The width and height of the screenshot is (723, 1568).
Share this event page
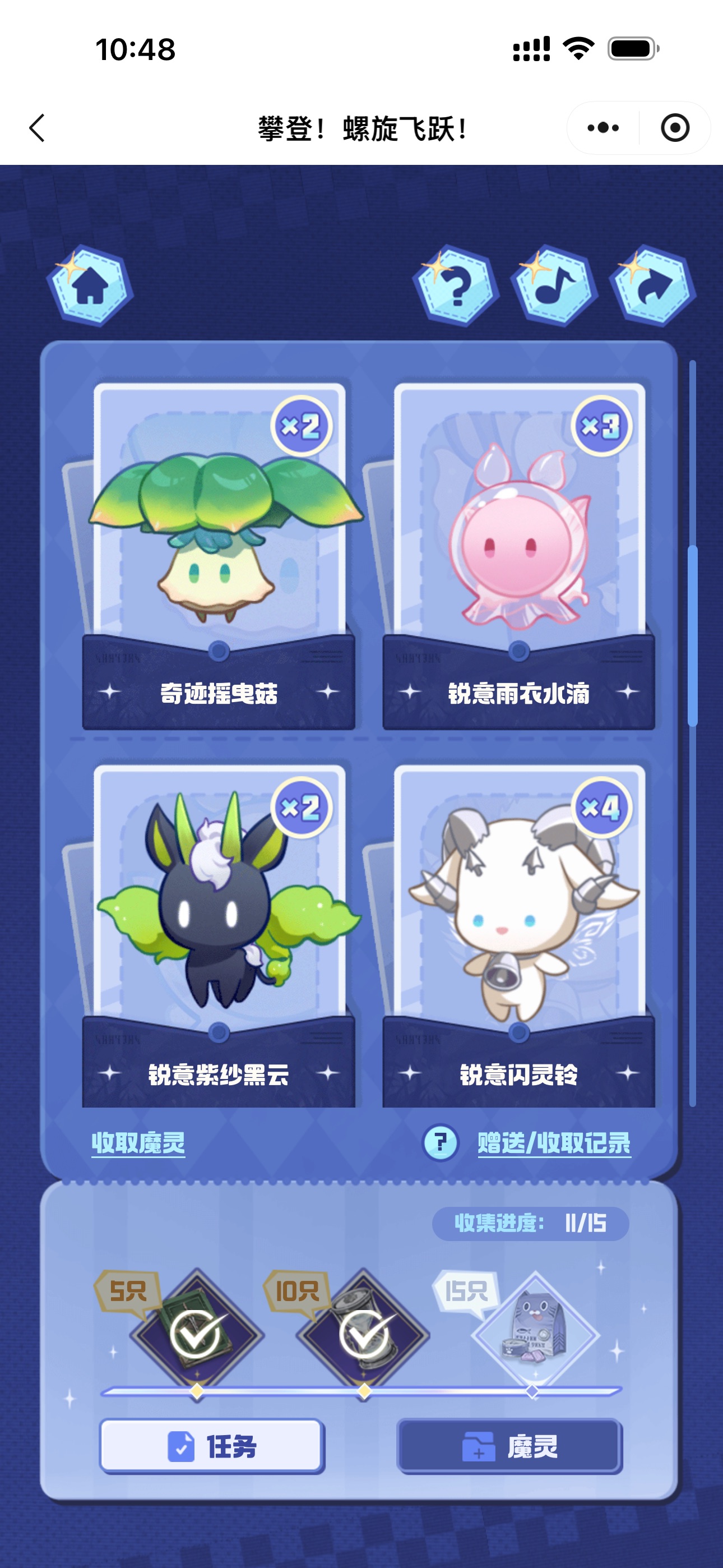[652, 286]
